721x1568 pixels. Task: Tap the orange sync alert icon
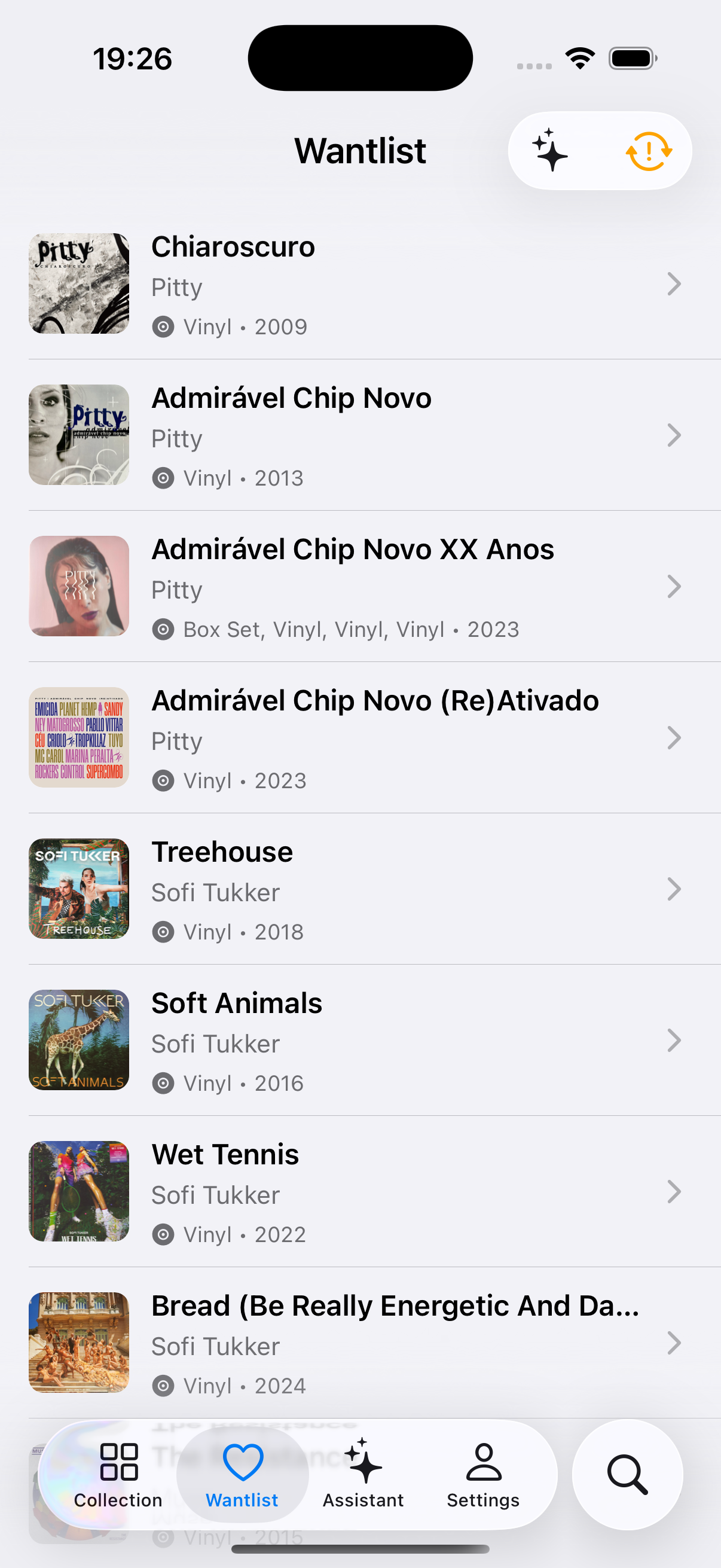coord(649,152)
